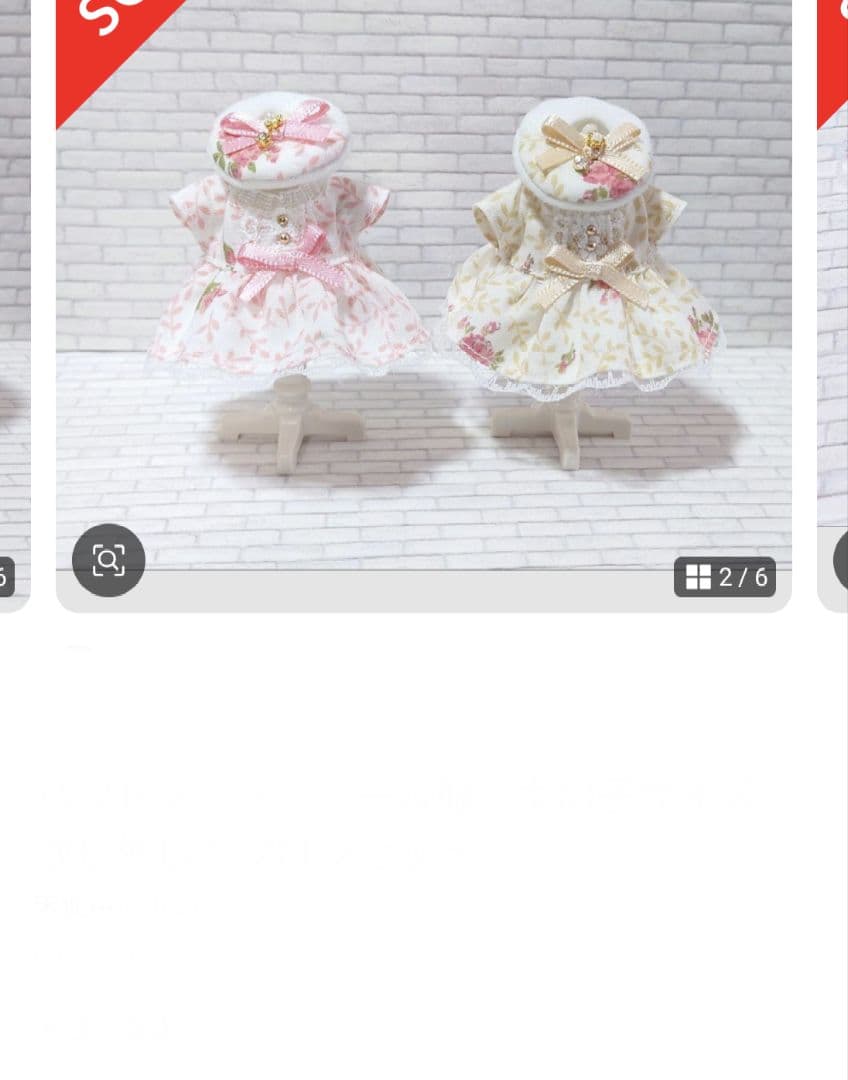Open the grid icon beside the 2/6 counter
Image resolution: width=848 pixels, height=1080 pixels.
click(698, 577)
